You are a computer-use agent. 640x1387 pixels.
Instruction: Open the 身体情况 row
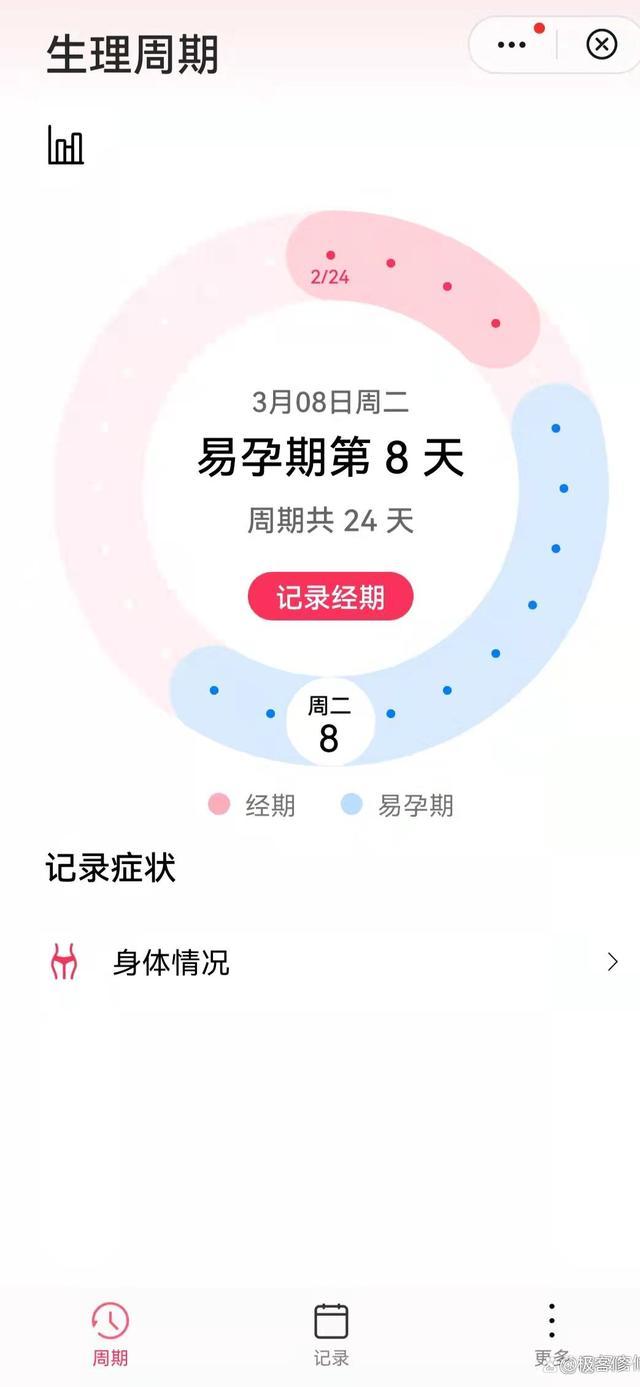pos(330,963)
